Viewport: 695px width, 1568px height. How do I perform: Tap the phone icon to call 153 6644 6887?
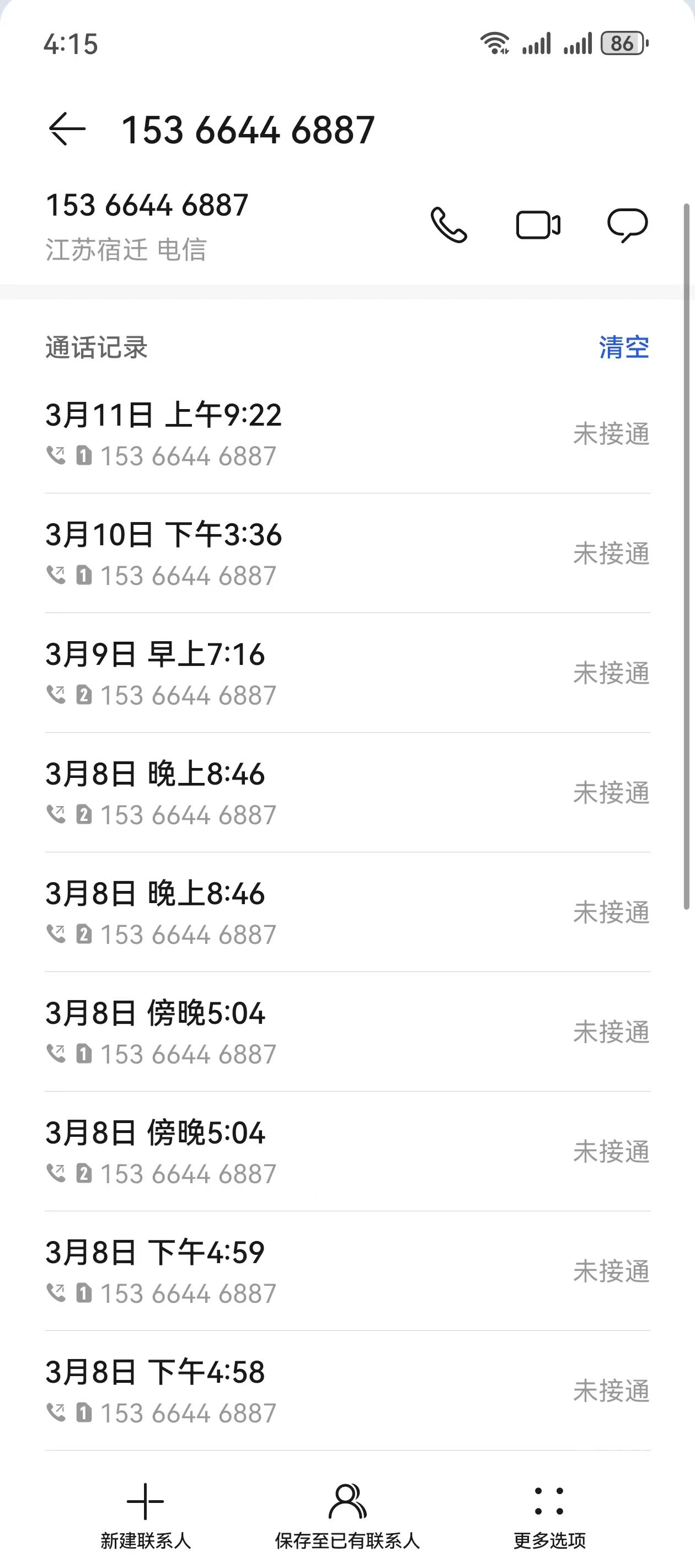tap(449, 225)
